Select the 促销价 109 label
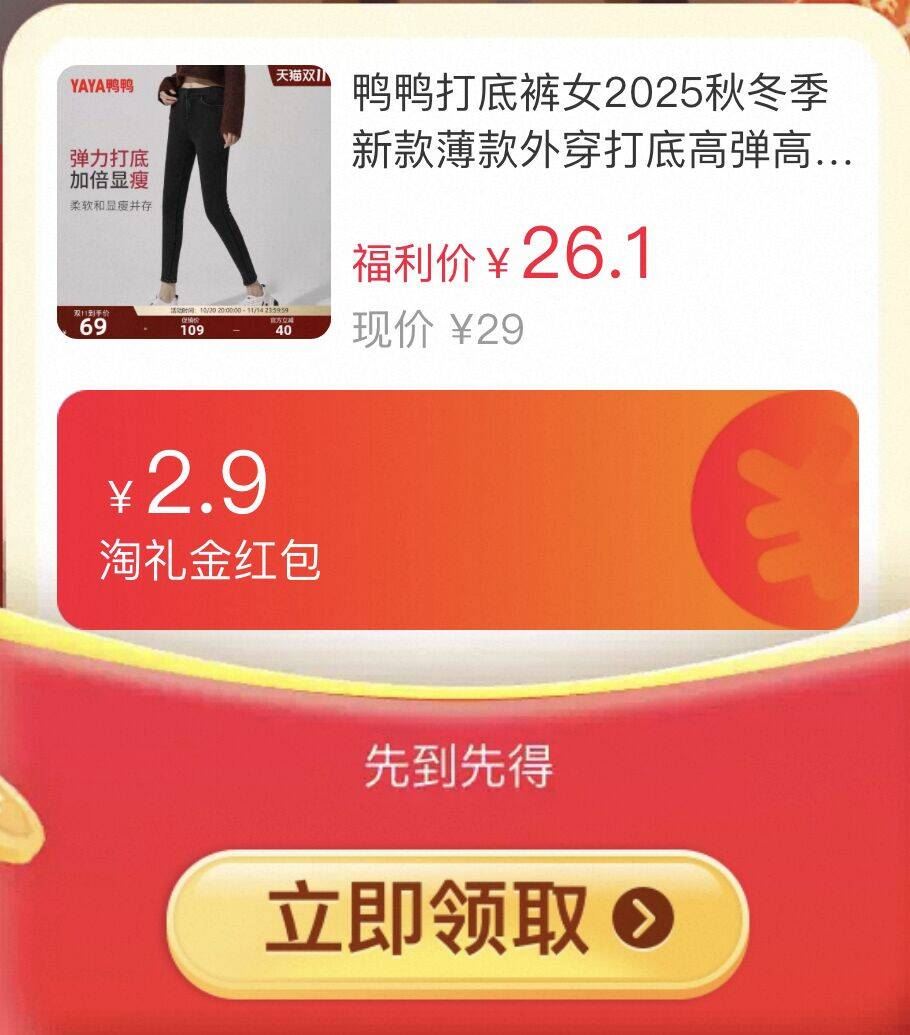 (x=192, y=327)
